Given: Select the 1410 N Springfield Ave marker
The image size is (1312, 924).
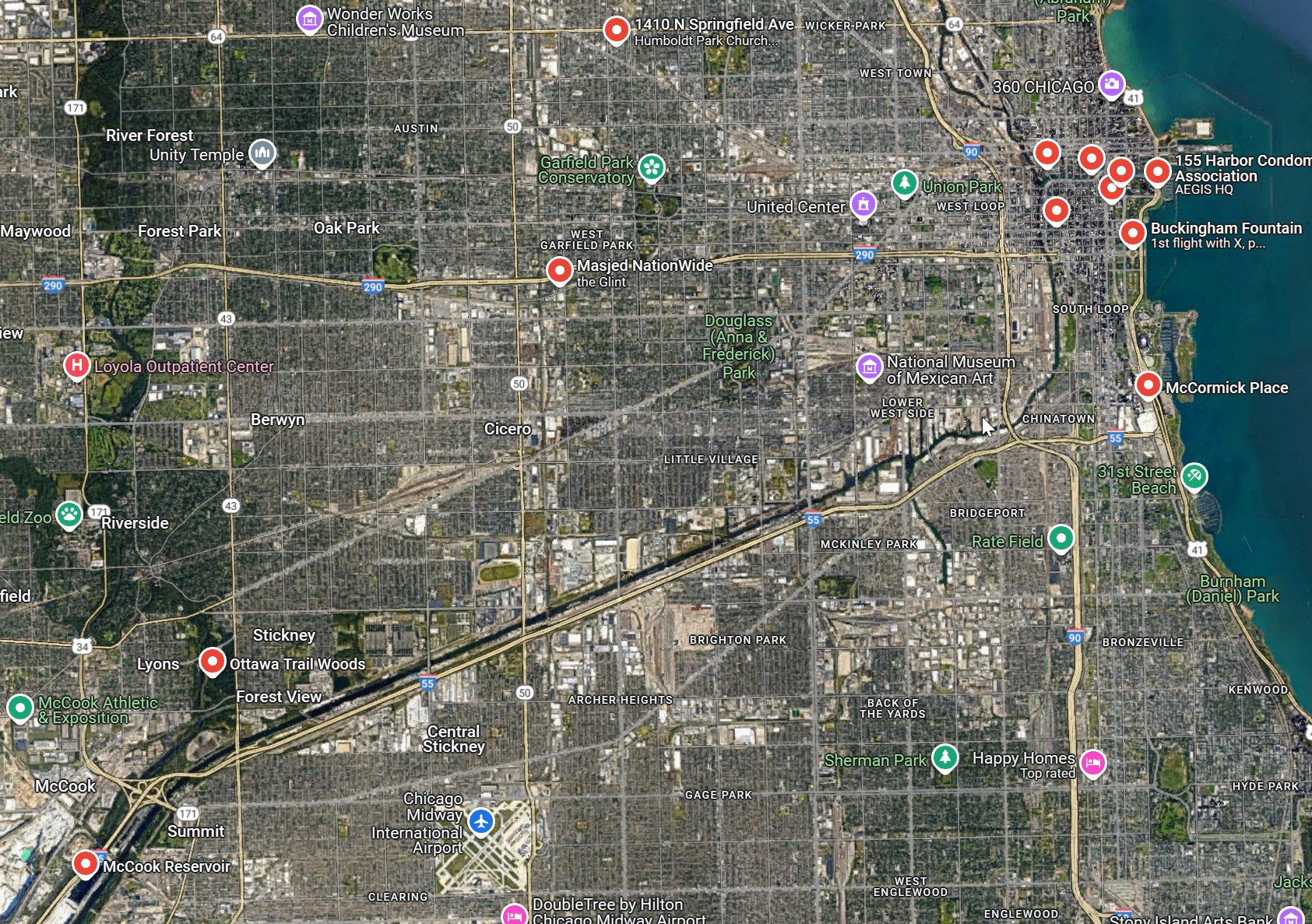Looking at the screenshot, I should point(617,30).
